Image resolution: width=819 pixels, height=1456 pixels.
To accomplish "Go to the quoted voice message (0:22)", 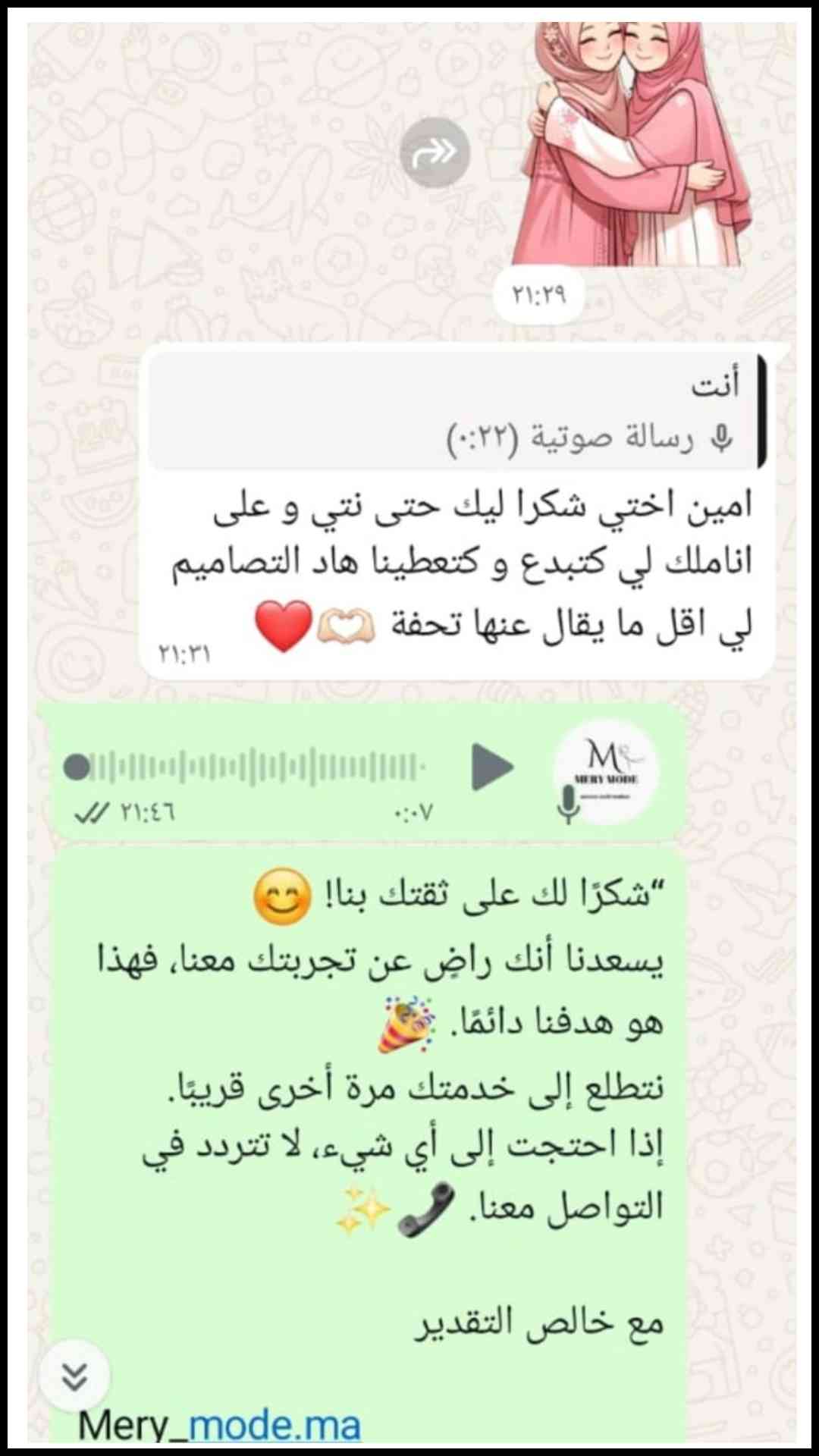I will click(455, 412).
